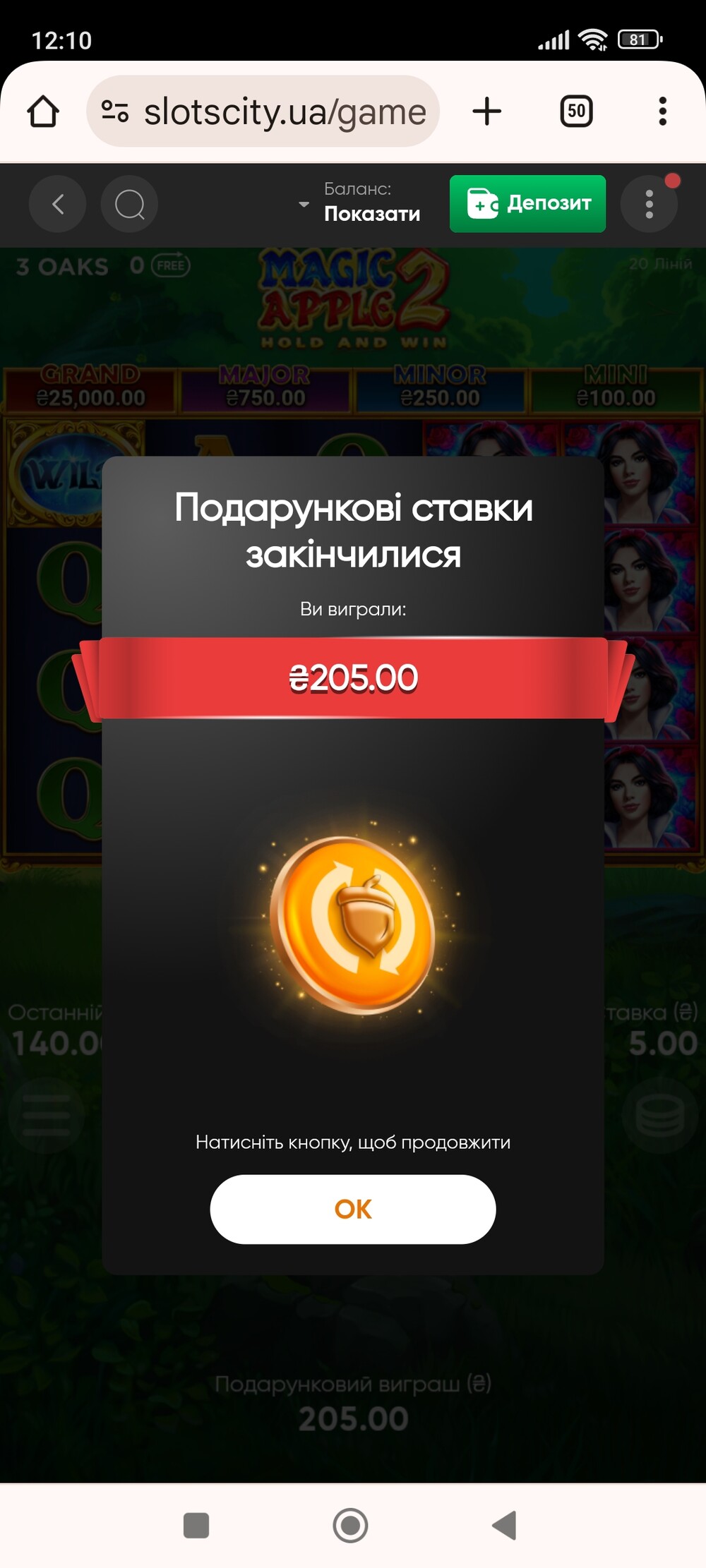Open the green Депозит button
This screenshot has width=706, height=1568.
[x=527, y=204]
